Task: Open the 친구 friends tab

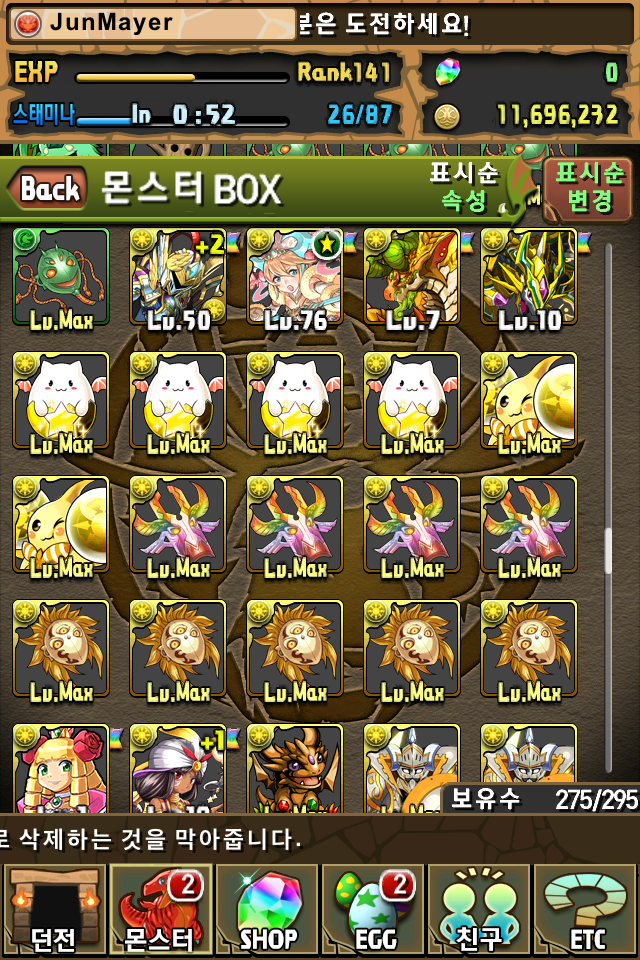Action: point(479,910)
